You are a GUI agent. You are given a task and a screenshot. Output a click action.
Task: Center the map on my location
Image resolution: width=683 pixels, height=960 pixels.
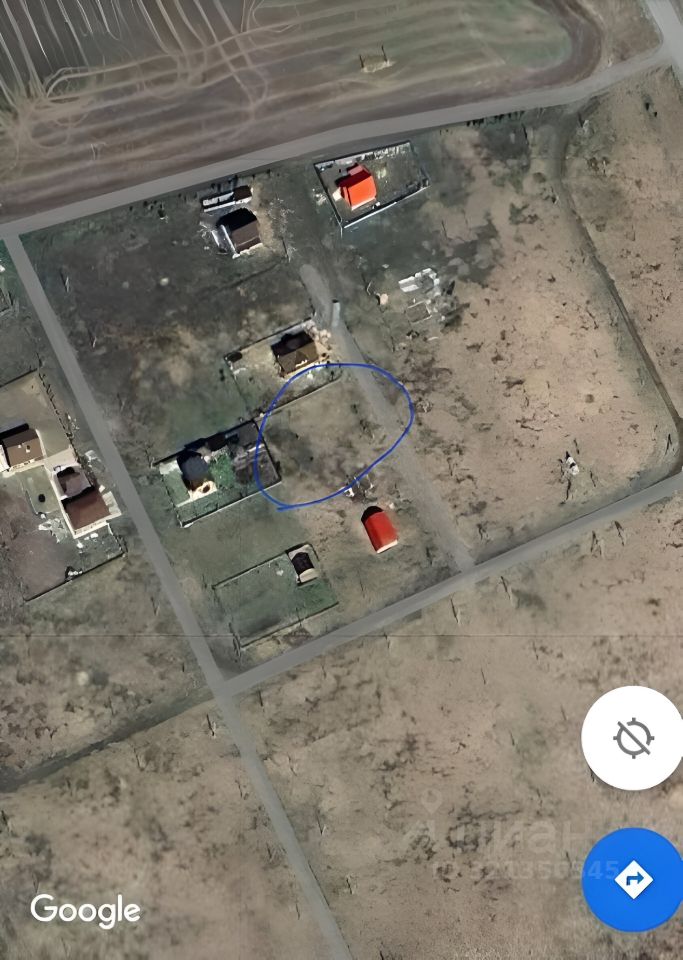632,738
